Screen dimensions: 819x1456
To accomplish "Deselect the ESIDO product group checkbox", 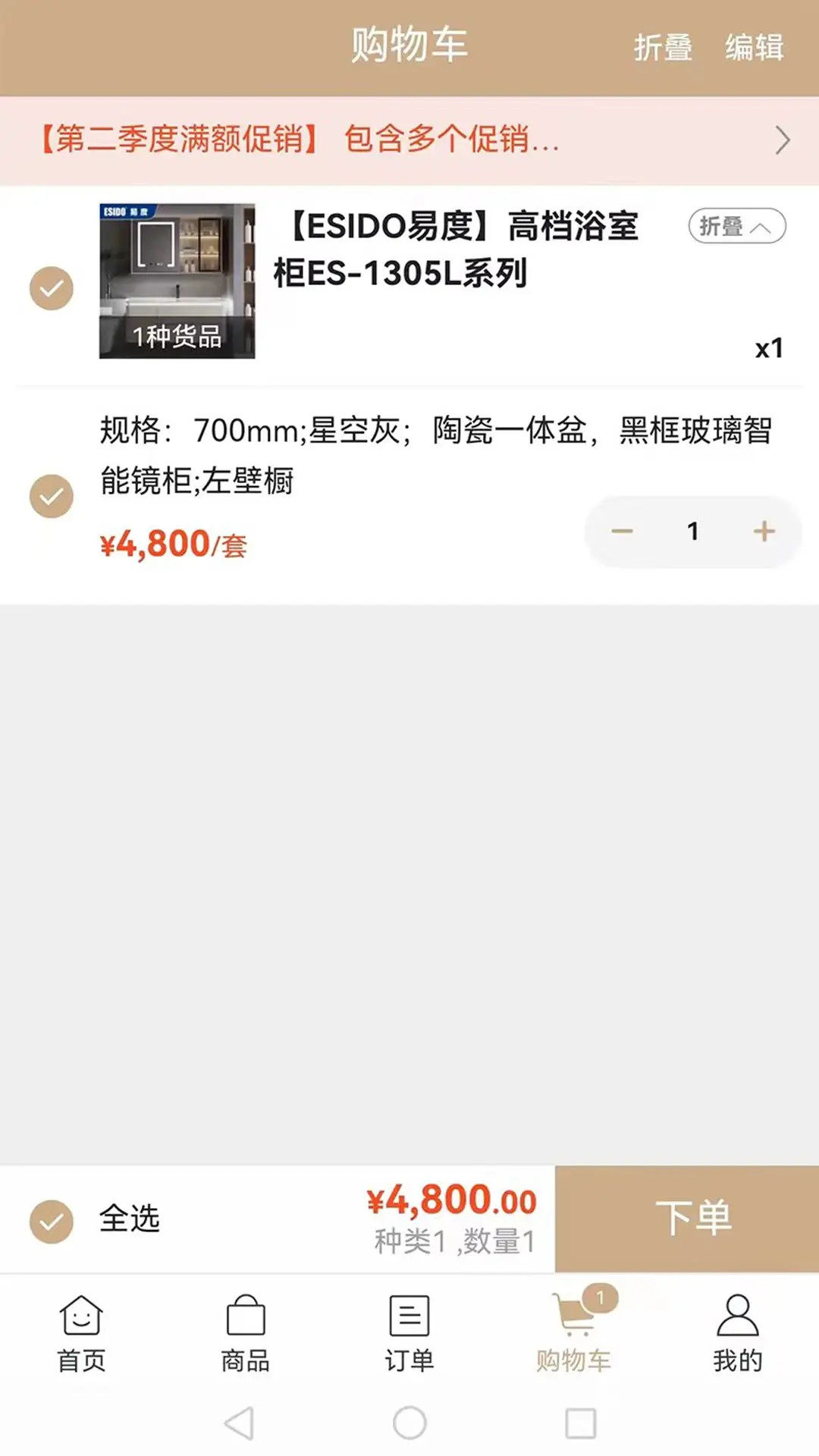I will (50, 288).
